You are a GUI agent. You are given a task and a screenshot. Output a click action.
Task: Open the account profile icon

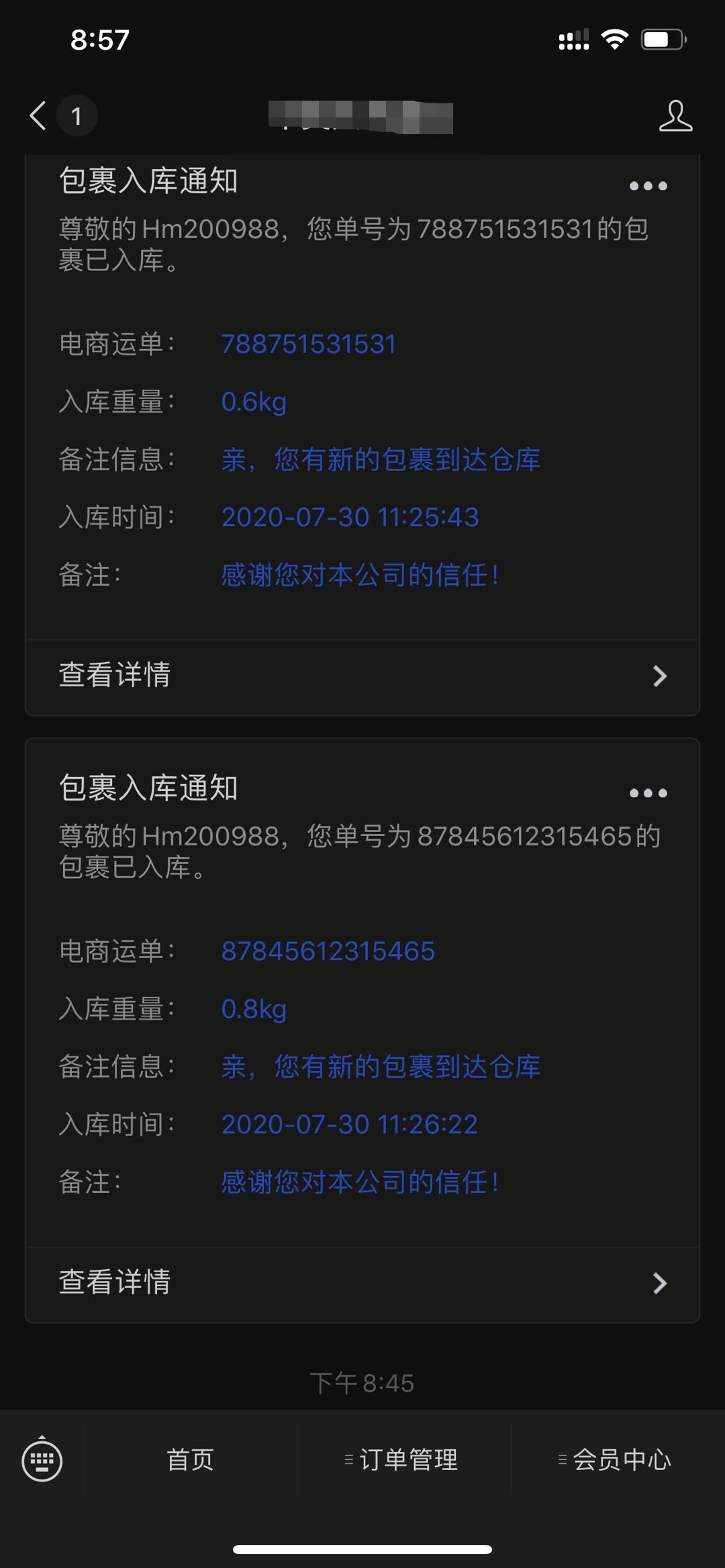click(x=675, y=116)
